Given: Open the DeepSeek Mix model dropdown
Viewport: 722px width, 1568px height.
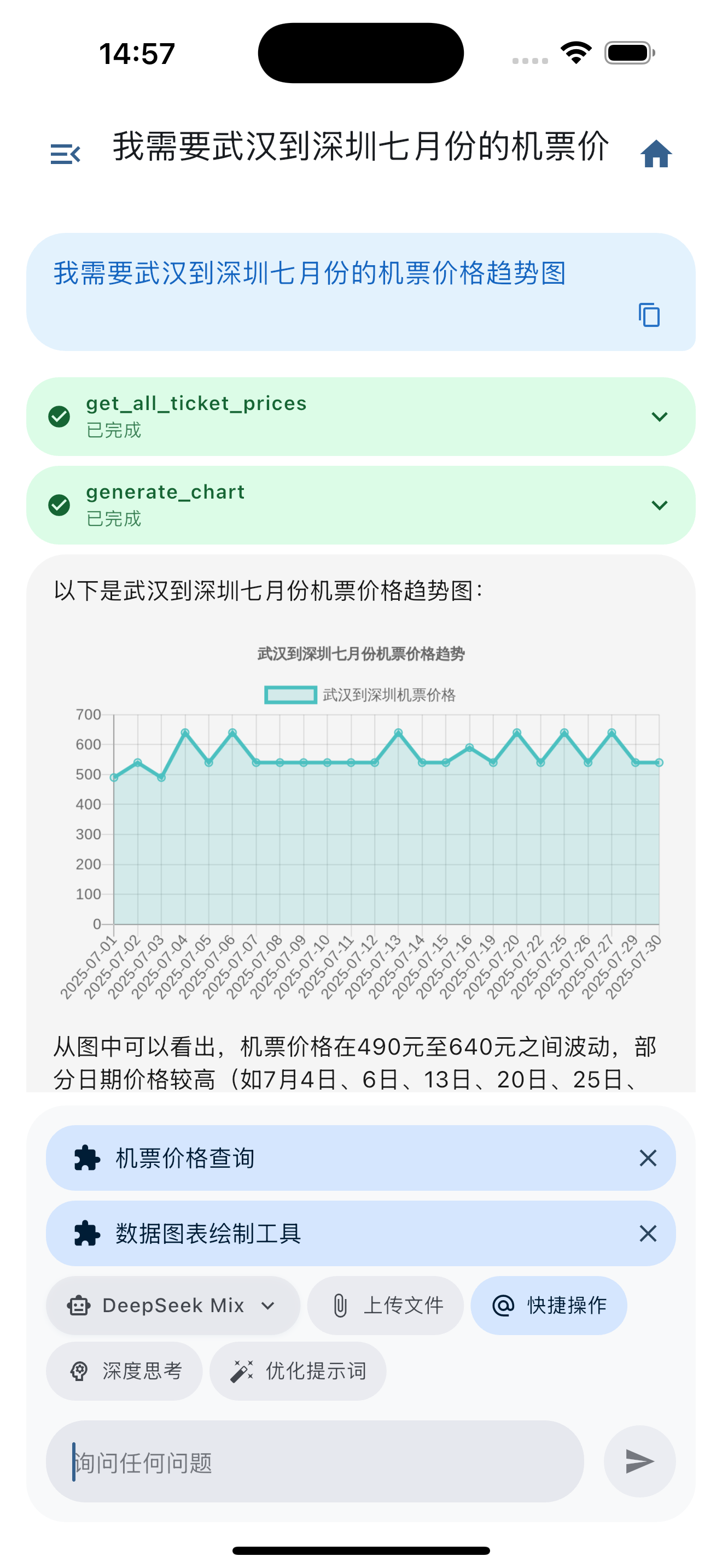Looking at the screenshot, I should [x=173, y=1306].
